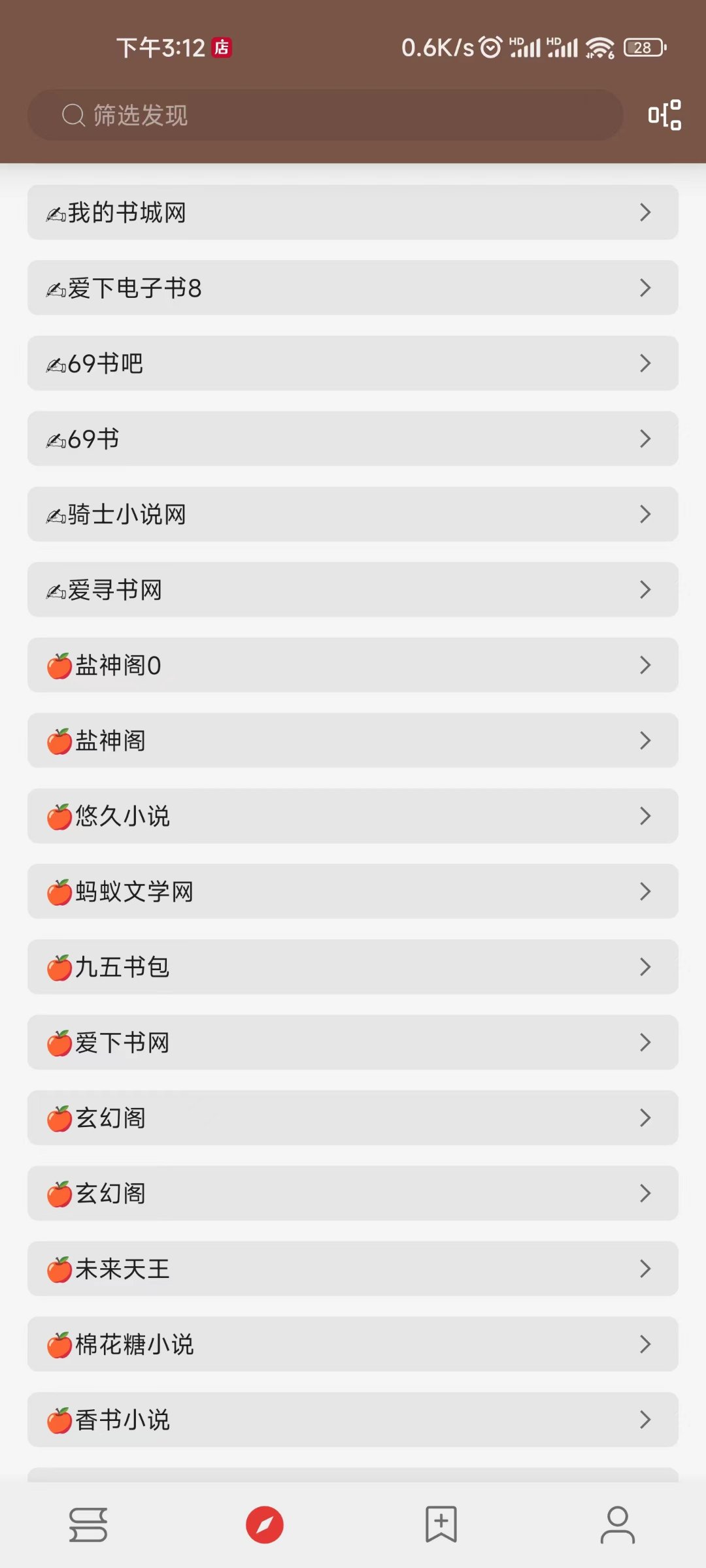Expand 爱下电子书8 source
Viewport: 706px width, 1568px height.
[x=352, y=287]
